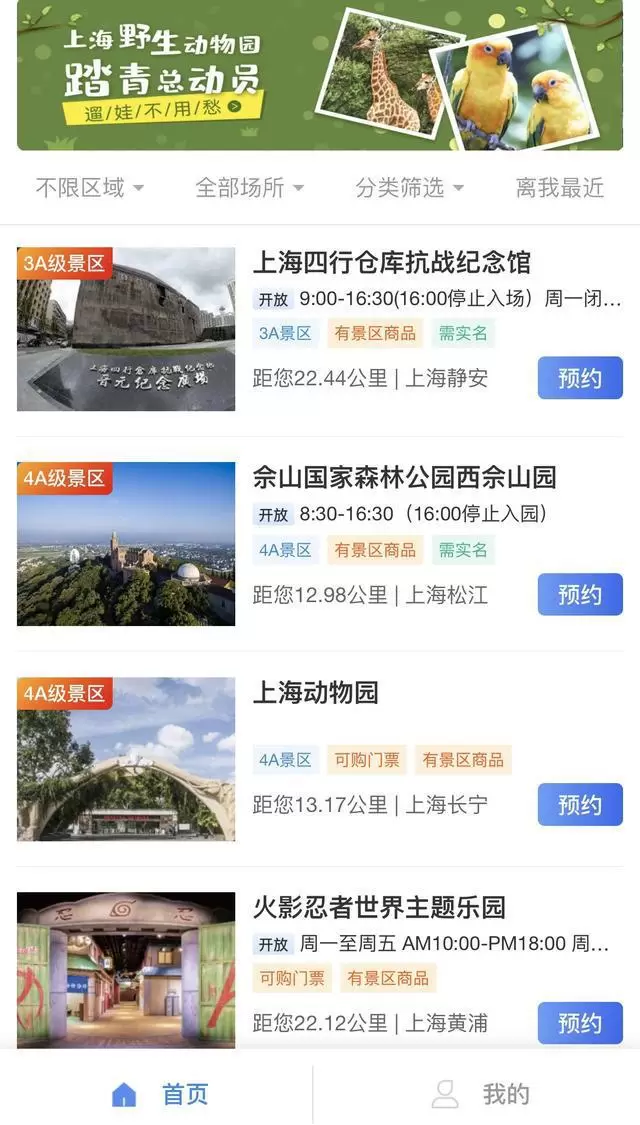Expand the 不限区域 area filter
640x1125 pixels.
tap(89, 187)
